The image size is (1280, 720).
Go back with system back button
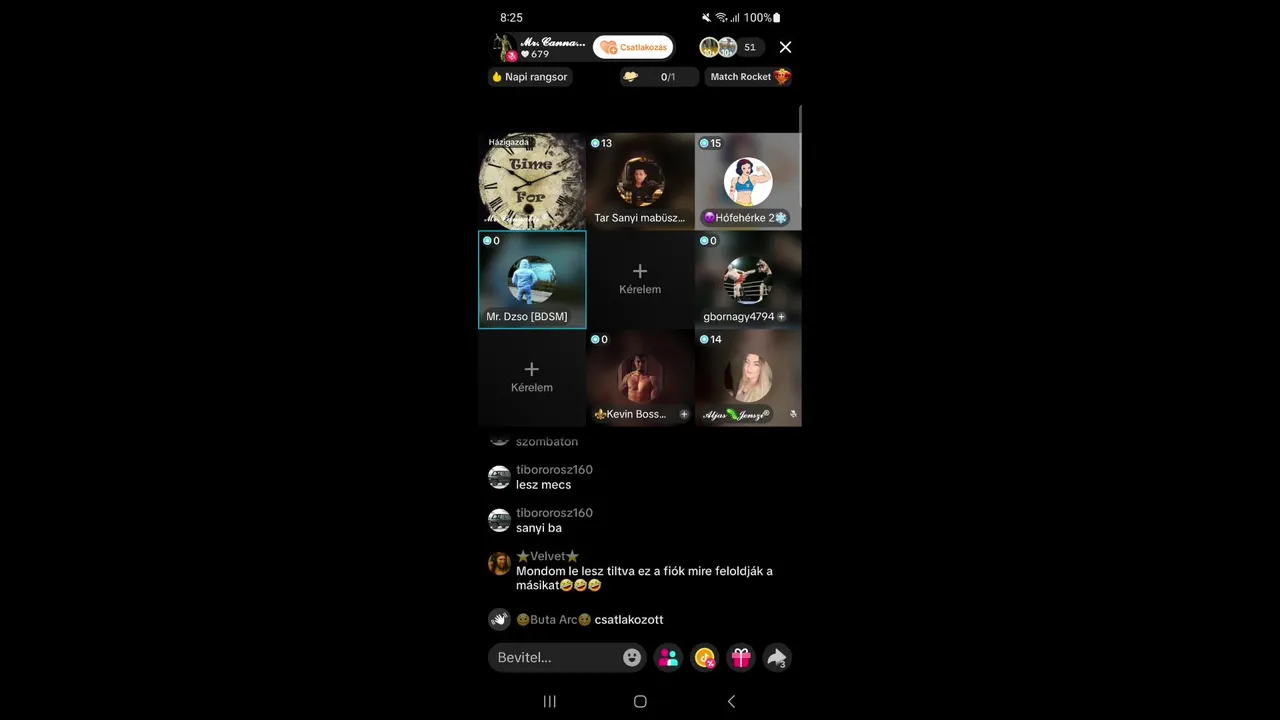point(731,701)
